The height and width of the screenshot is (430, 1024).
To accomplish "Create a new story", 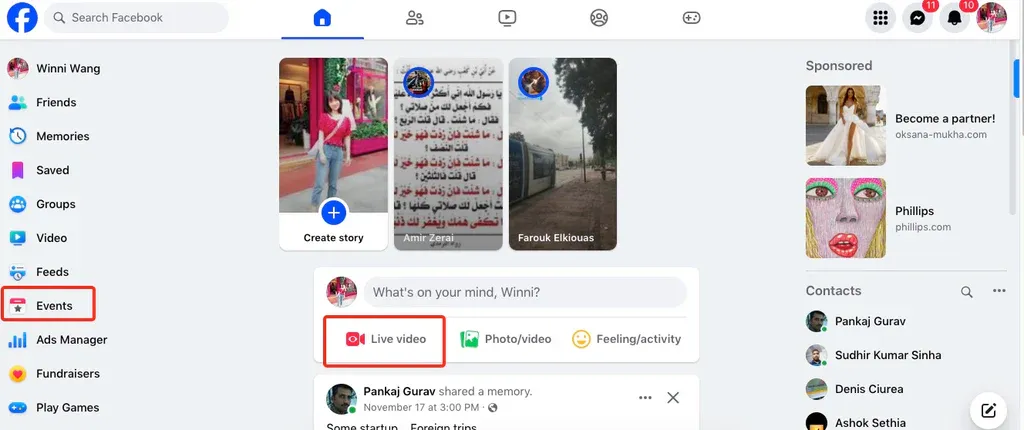I will pyautogui.click(x=334, y=212).
